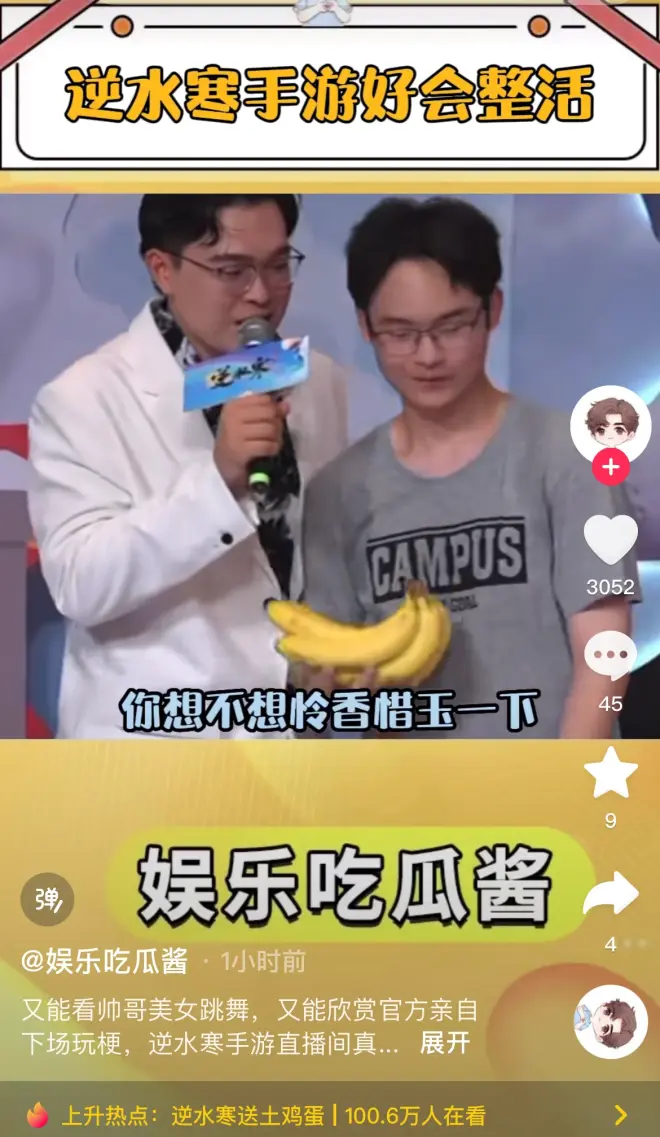
Task: Like this video with the heart
Action: click(x=610, y=541)
